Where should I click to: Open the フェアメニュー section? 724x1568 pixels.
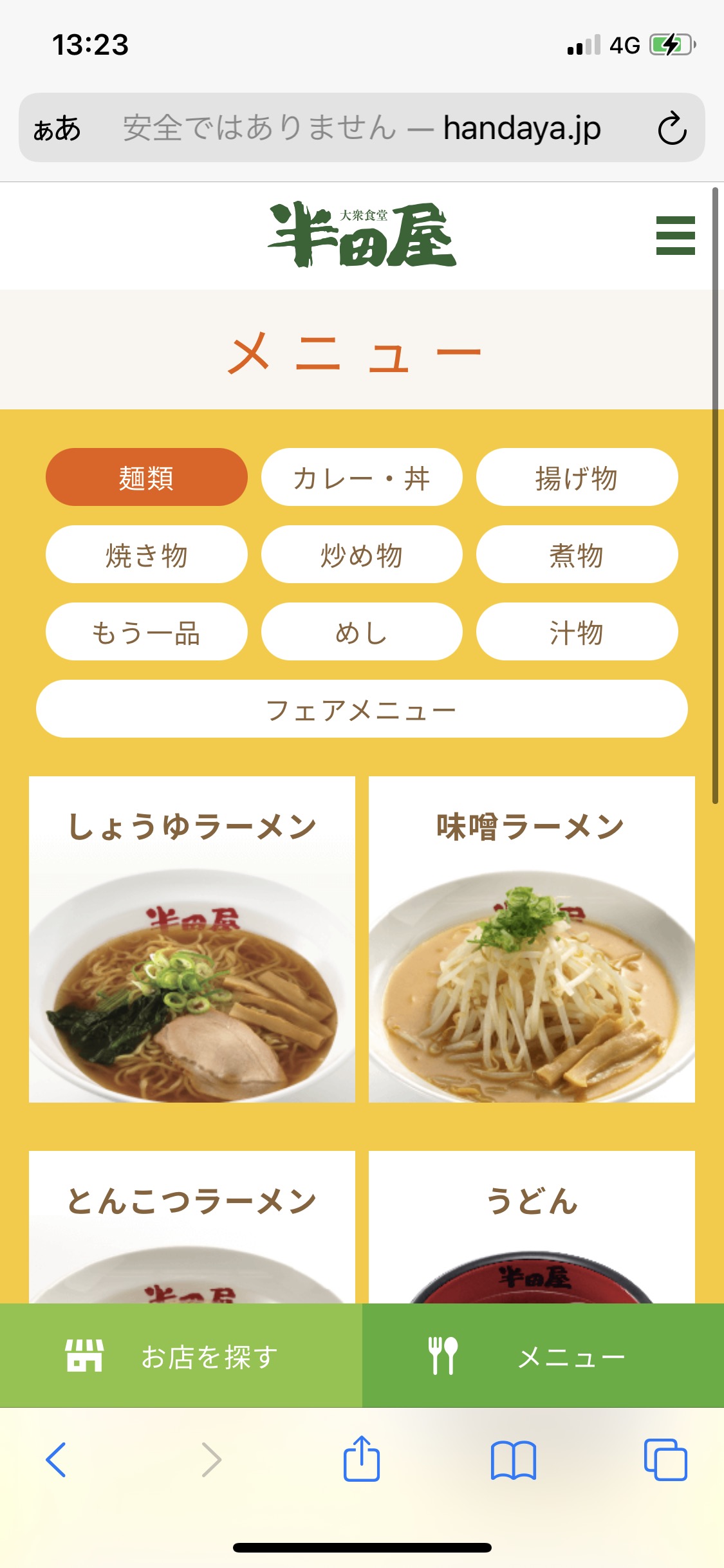(x=362, y=709)
